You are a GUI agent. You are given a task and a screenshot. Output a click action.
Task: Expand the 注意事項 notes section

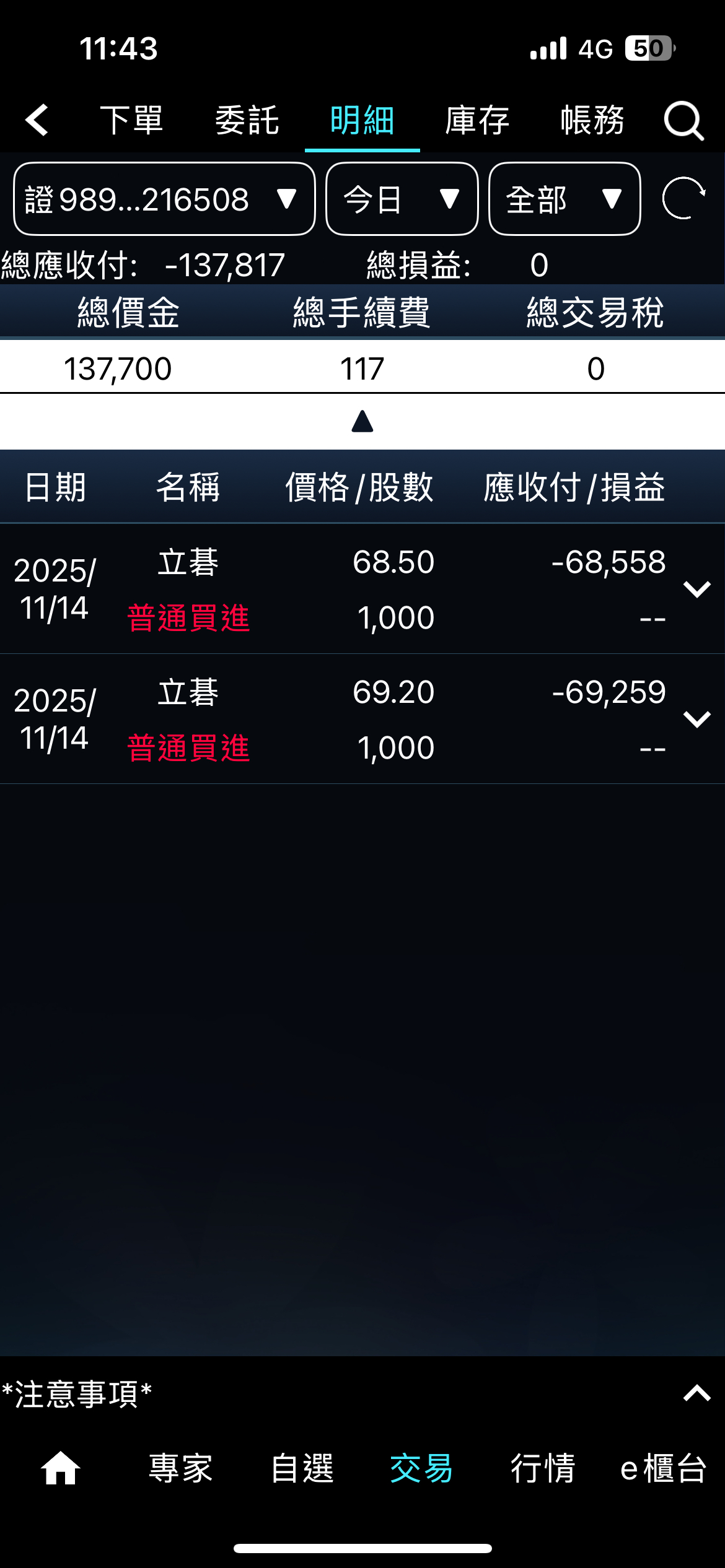(x=696, y=1393)
